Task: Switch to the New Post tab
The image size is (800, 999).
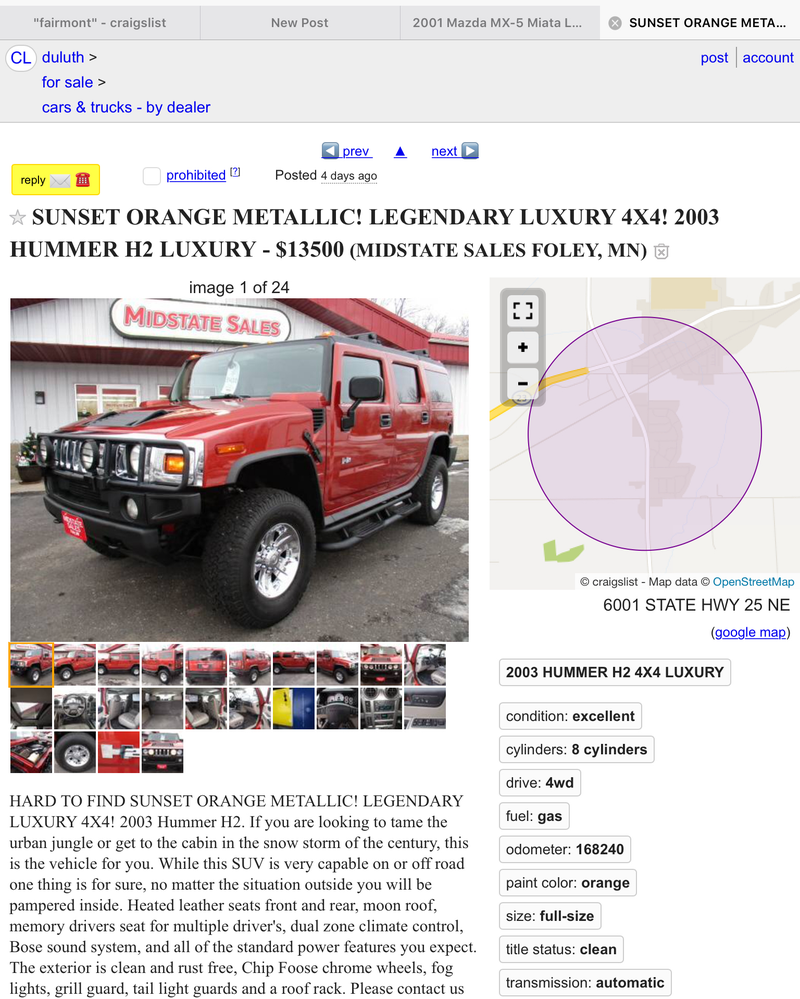Action: click(x=299, y=22)
